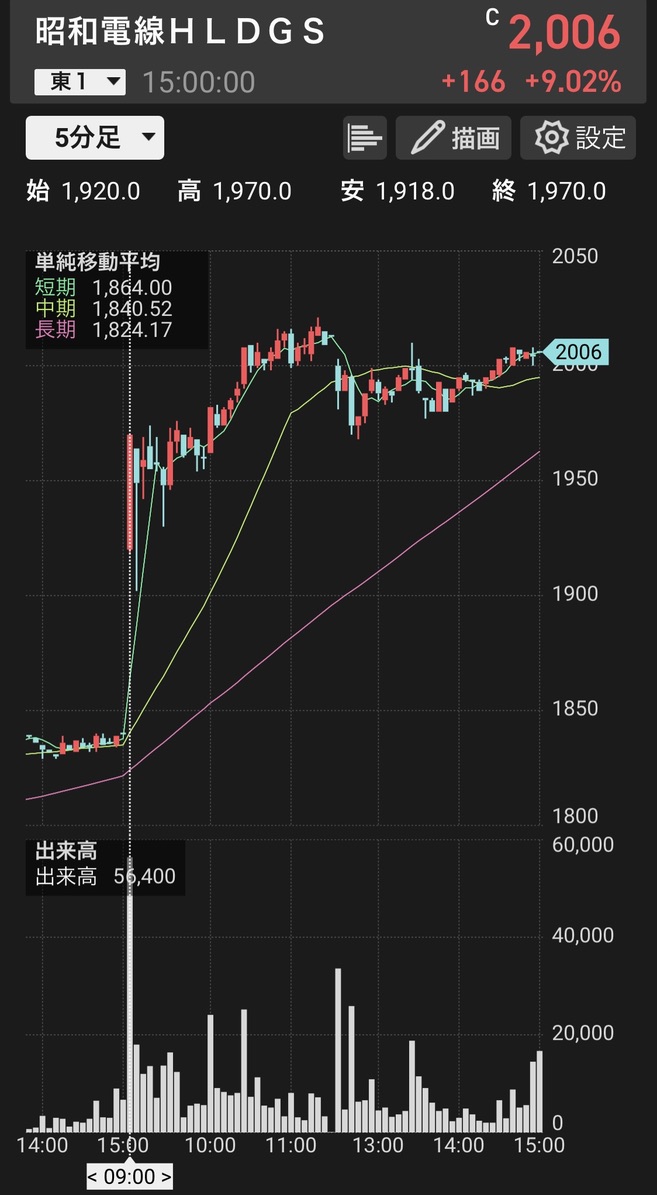Toggle the horizontal volume bars icon

tap(365, 138)
